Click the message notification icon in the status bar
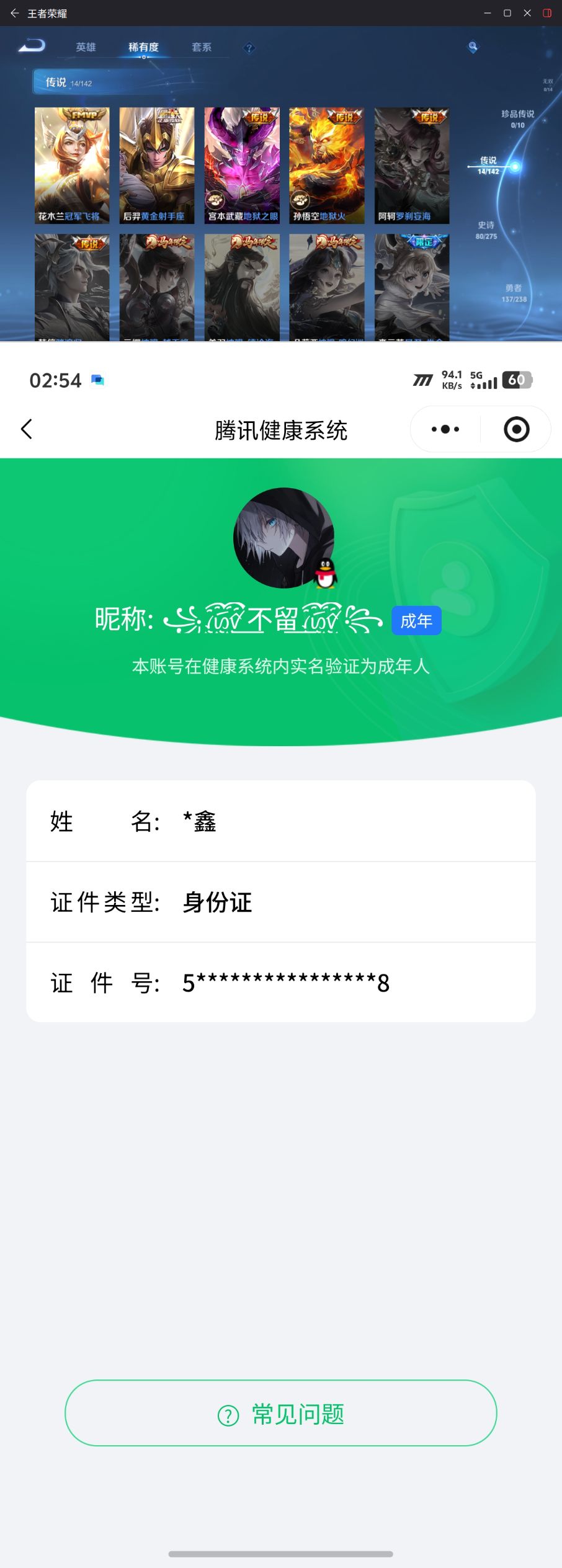 point(97,379)
